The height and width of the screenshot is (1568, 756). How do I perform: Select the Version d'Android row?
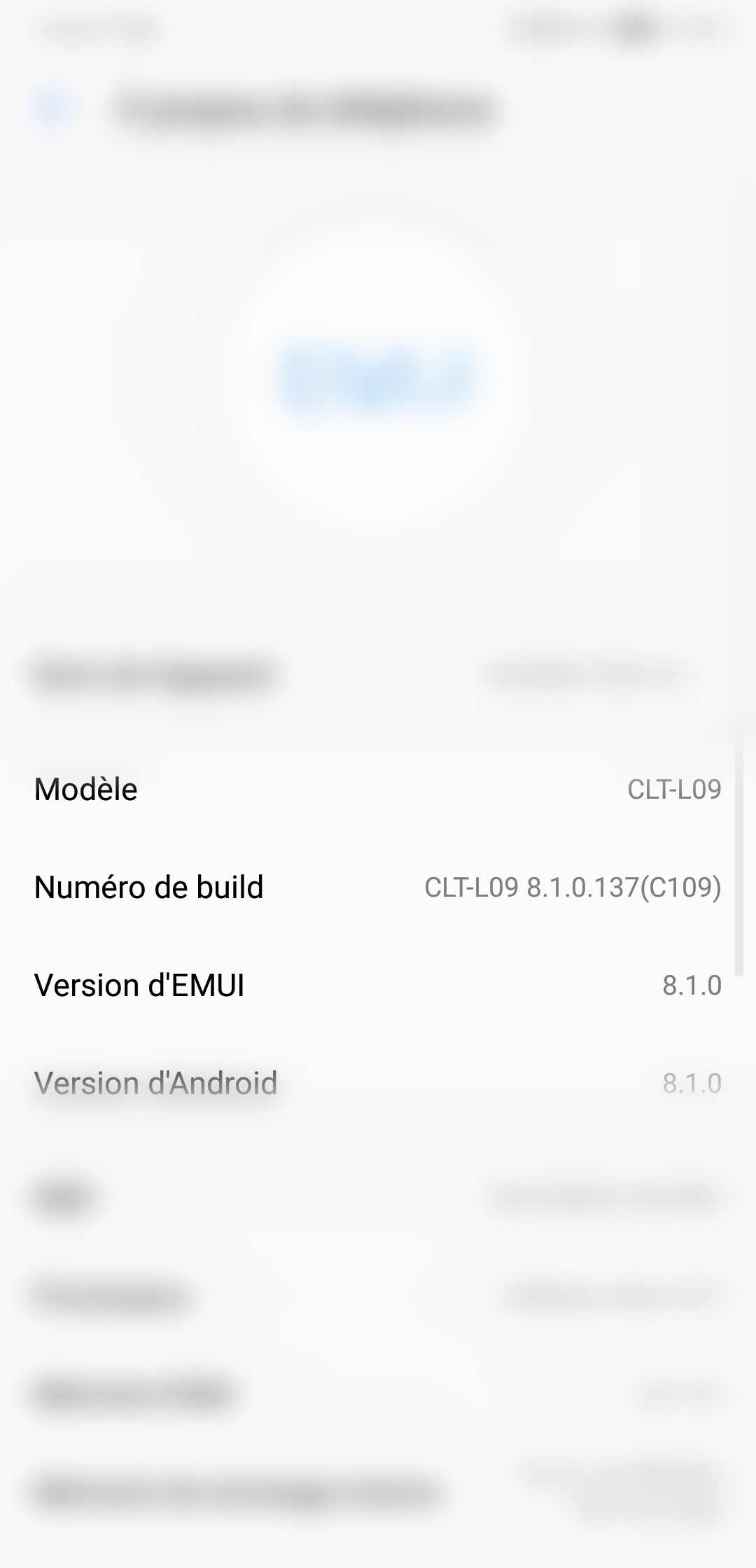coord(378,1083)
